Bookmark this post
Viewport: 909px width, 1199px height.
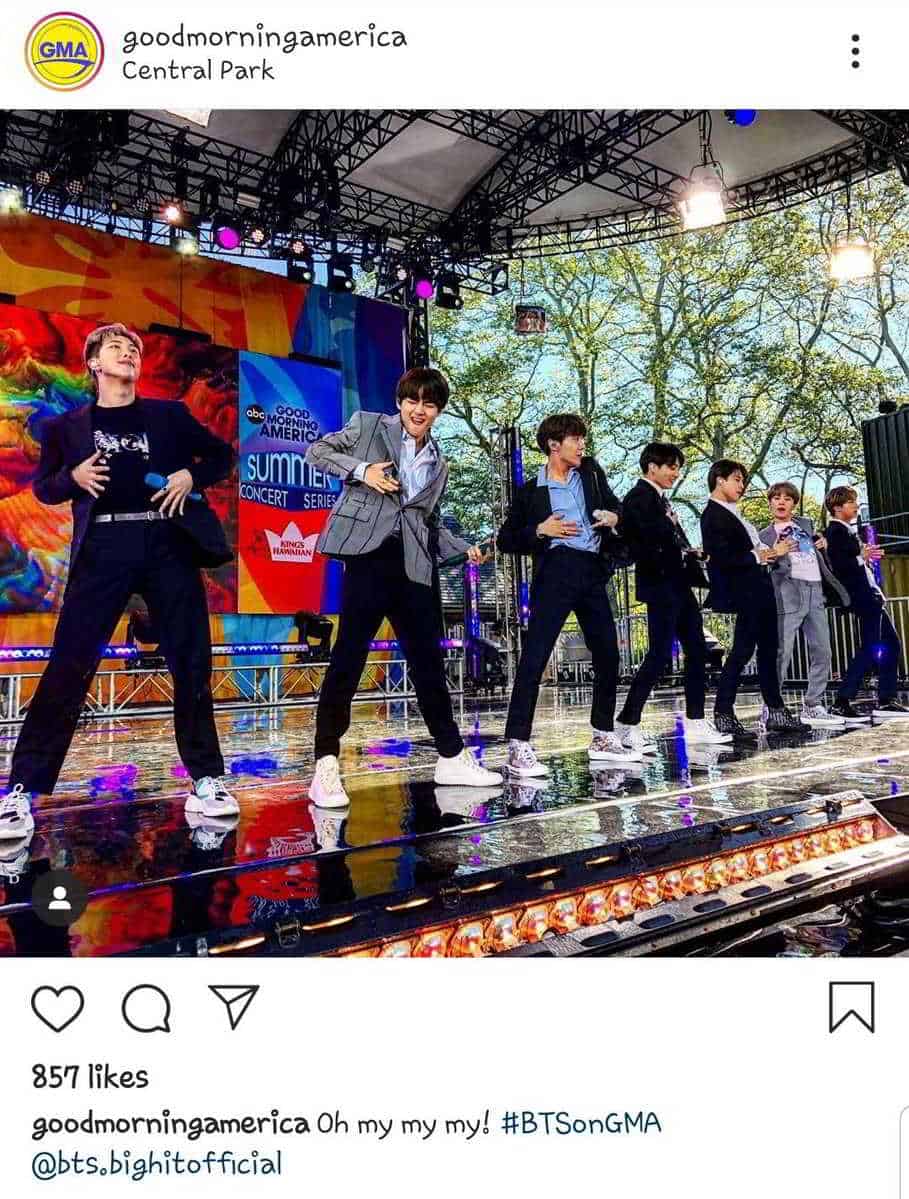[851, 1007]
